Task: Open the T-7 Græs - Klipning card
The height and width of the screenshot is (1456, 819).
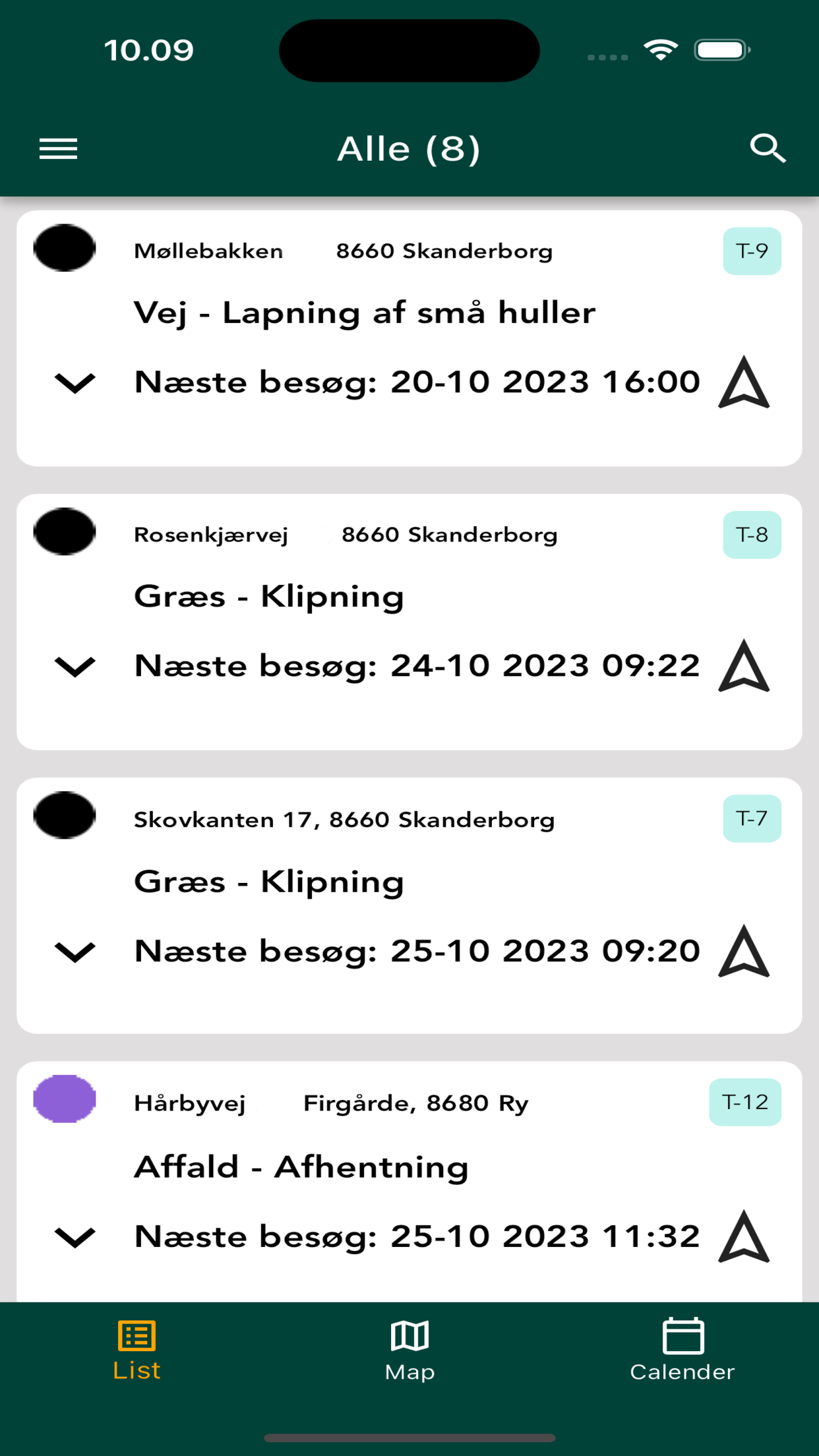Action: click(x=409, y=905)
